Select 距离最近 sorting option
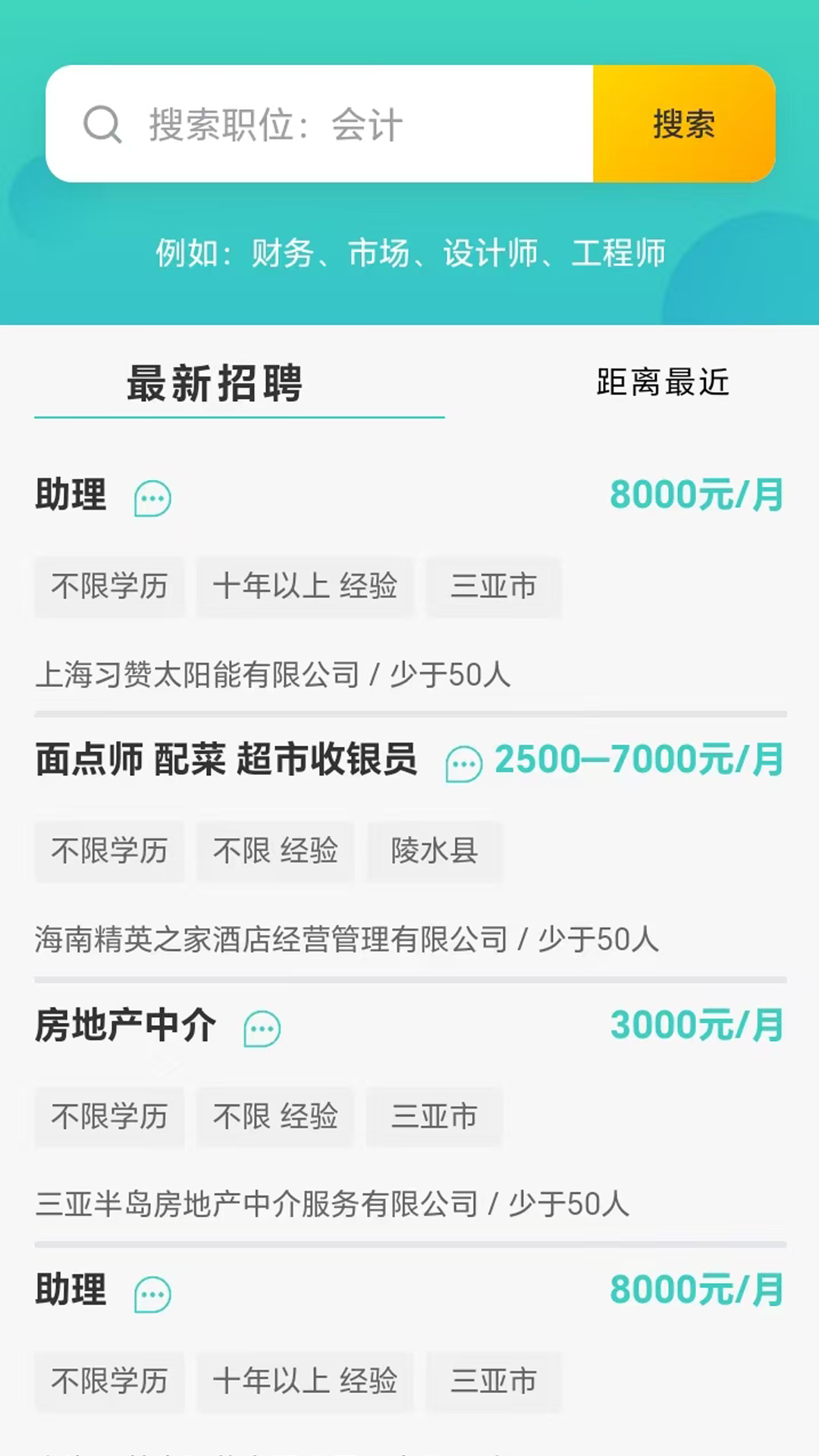 point(661,384)
